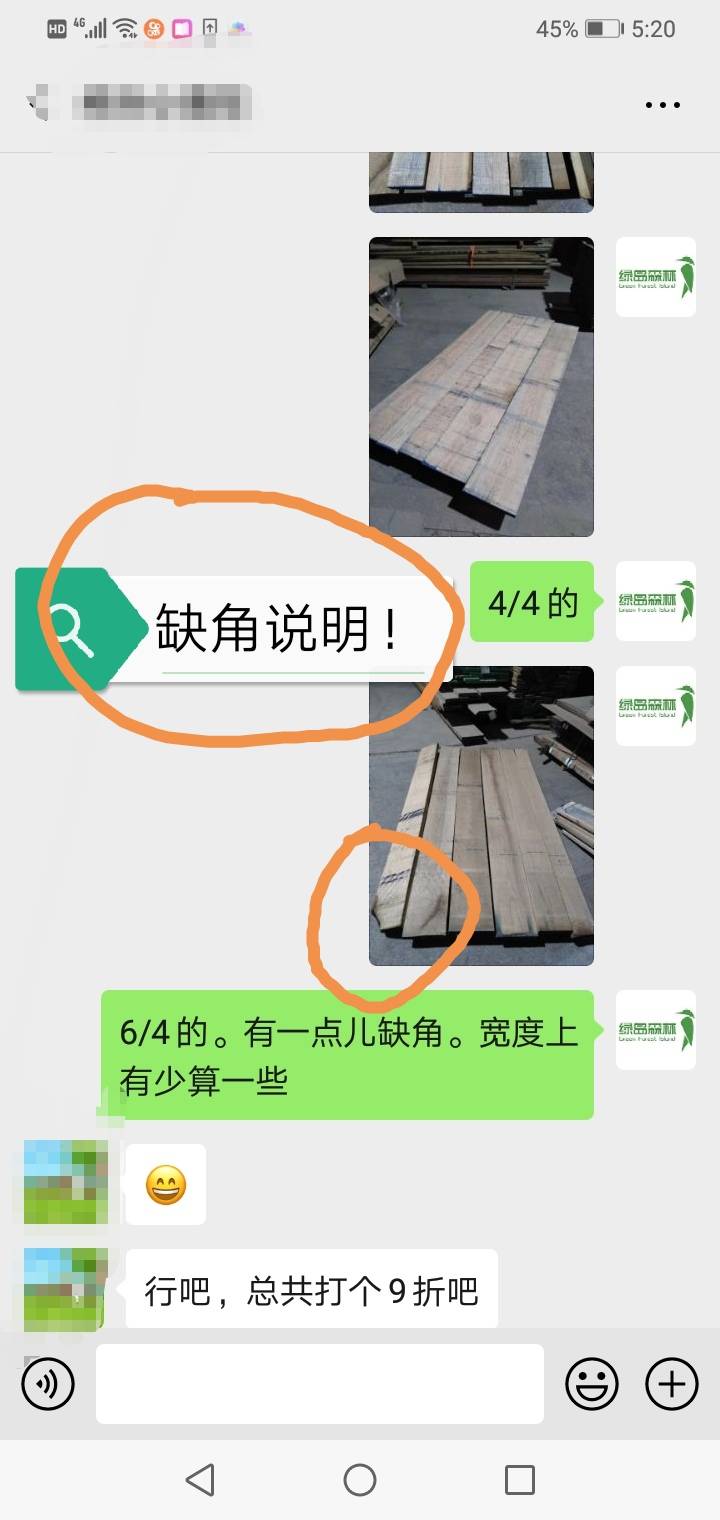
Task: Open the emoji picker
Action: (x=592, y=1384)
